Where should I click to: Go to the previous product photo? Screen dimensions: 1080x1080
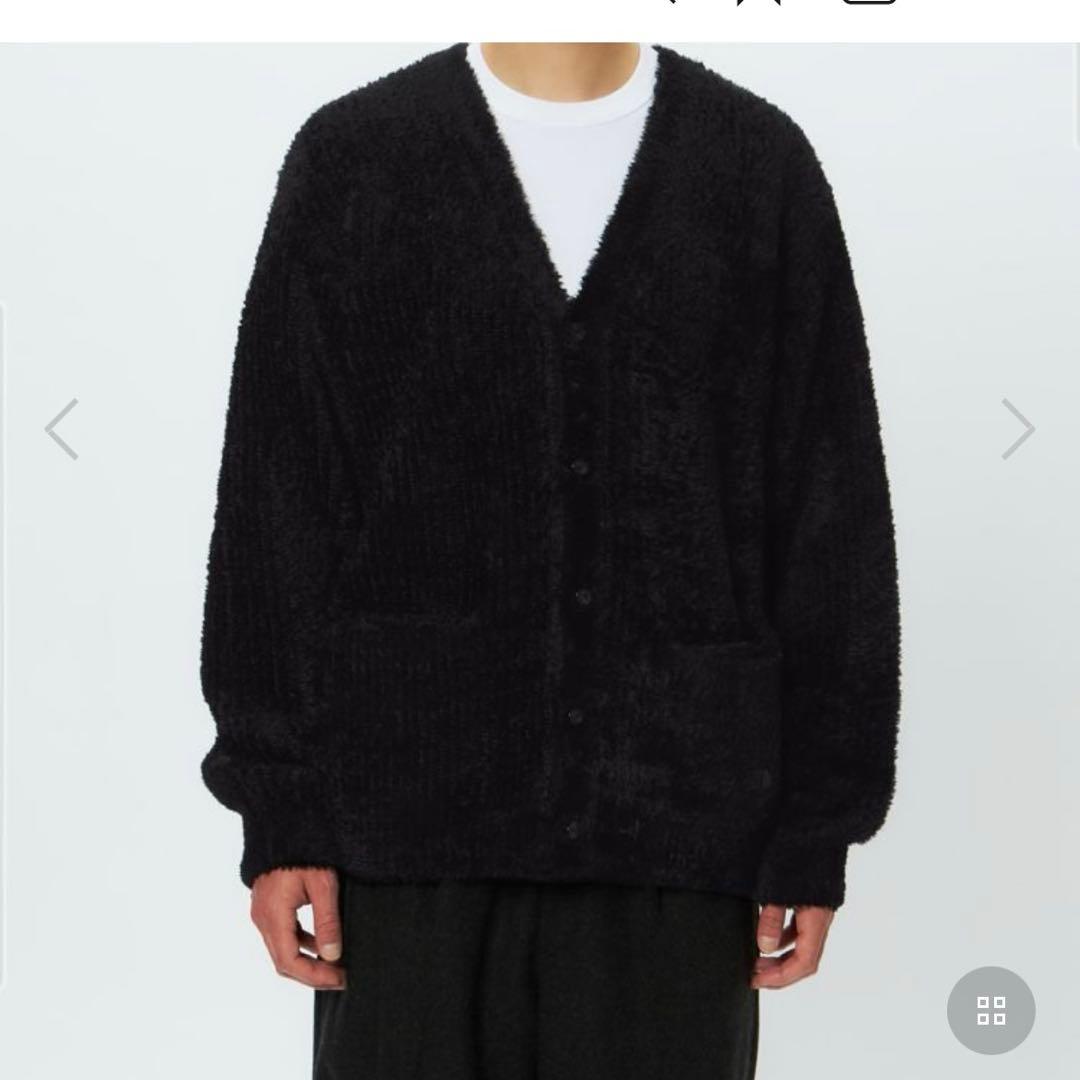[61, 429]
